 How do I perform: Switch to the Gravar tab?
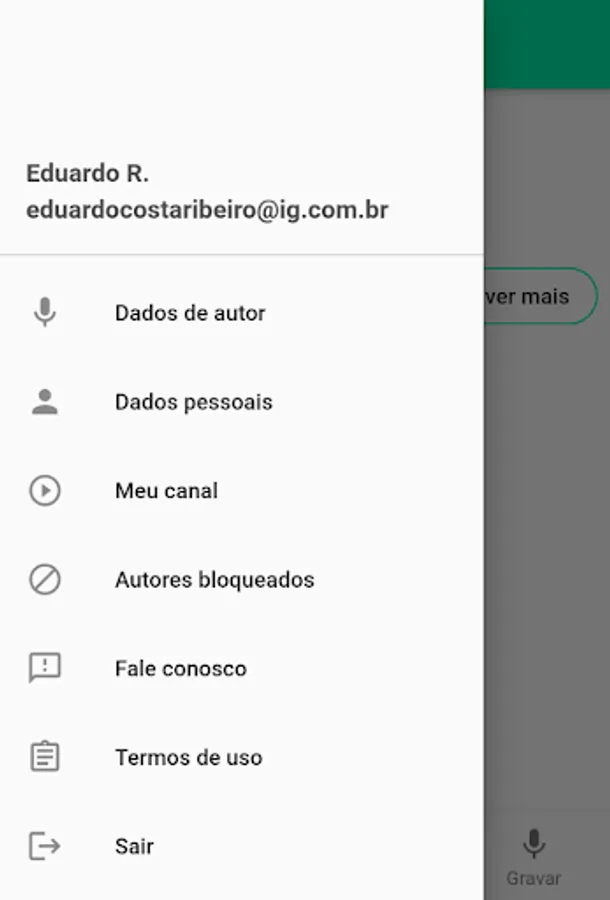click(534, 856)
